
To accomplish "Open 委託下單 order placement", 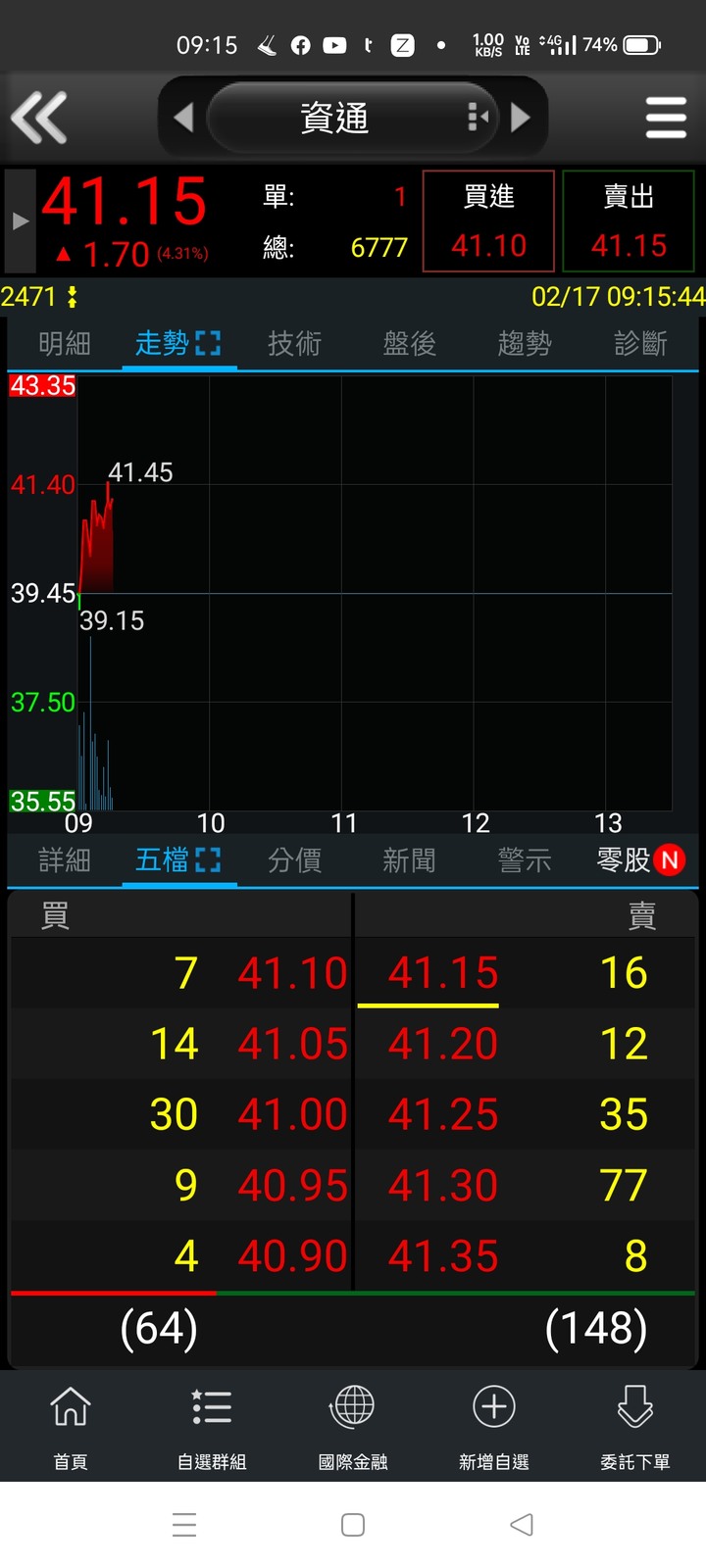I will 634,1426.
